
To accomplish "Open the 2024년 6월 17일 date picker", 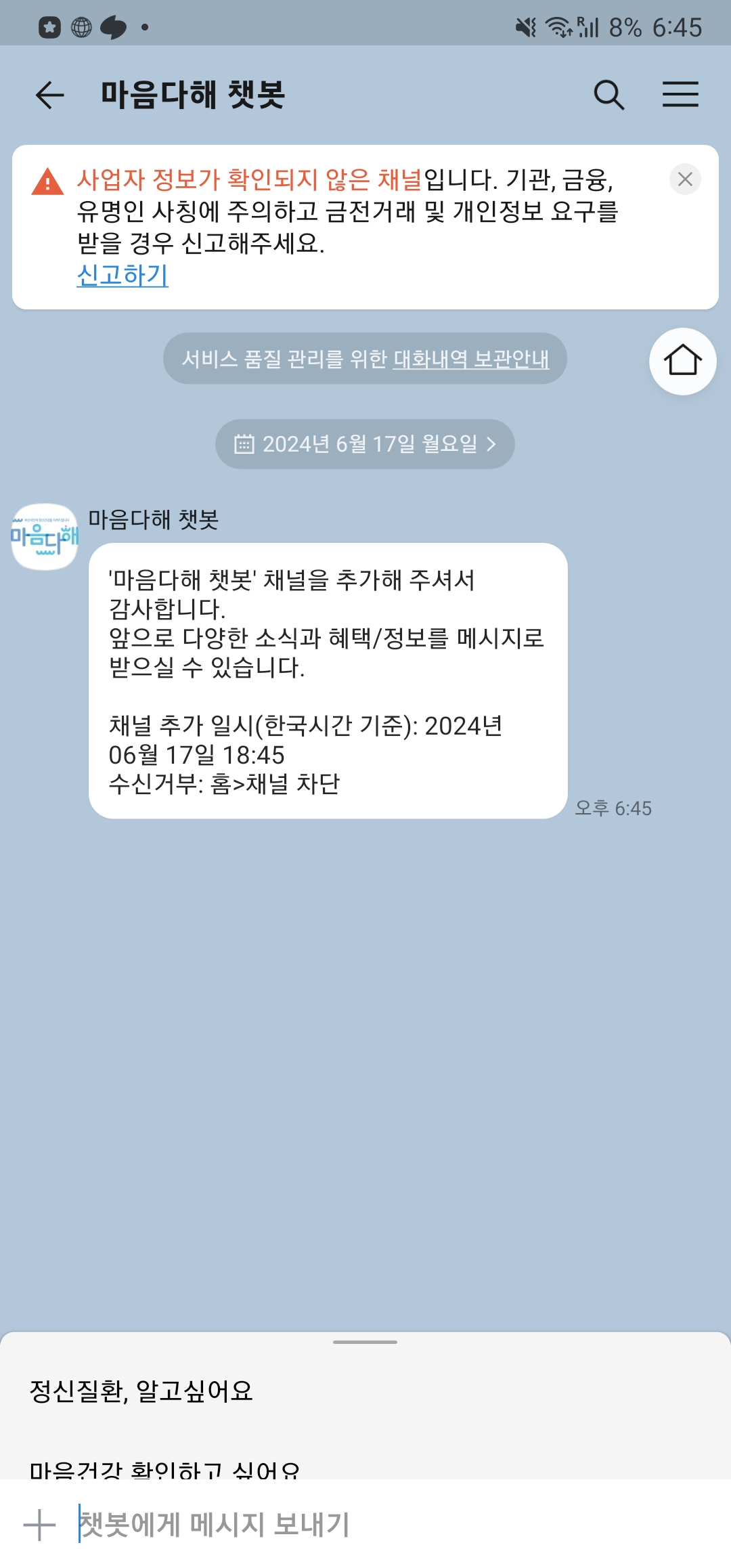I will click(365, 444).
